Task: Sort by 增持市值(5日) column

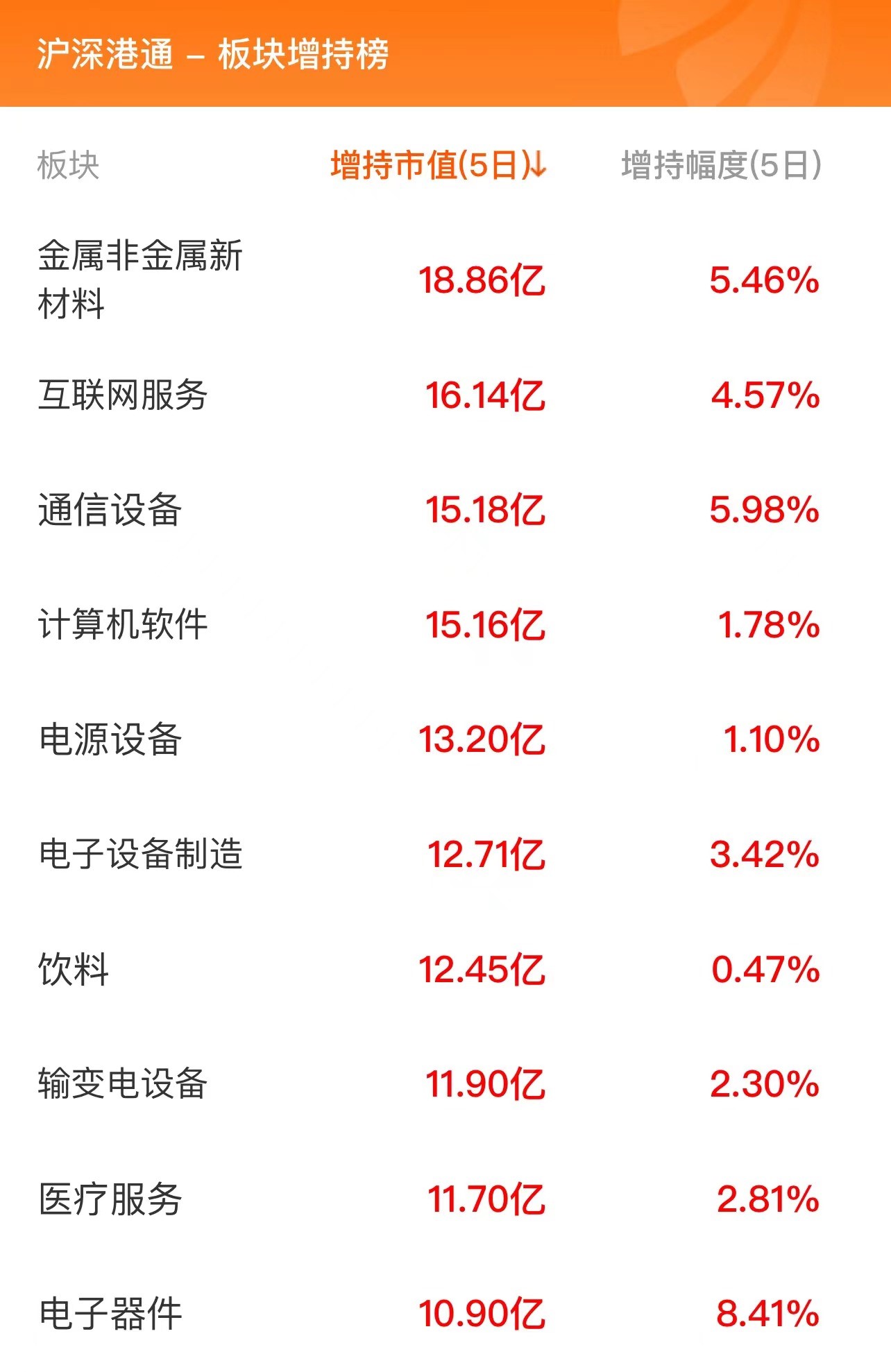Action: coord(438,166)
